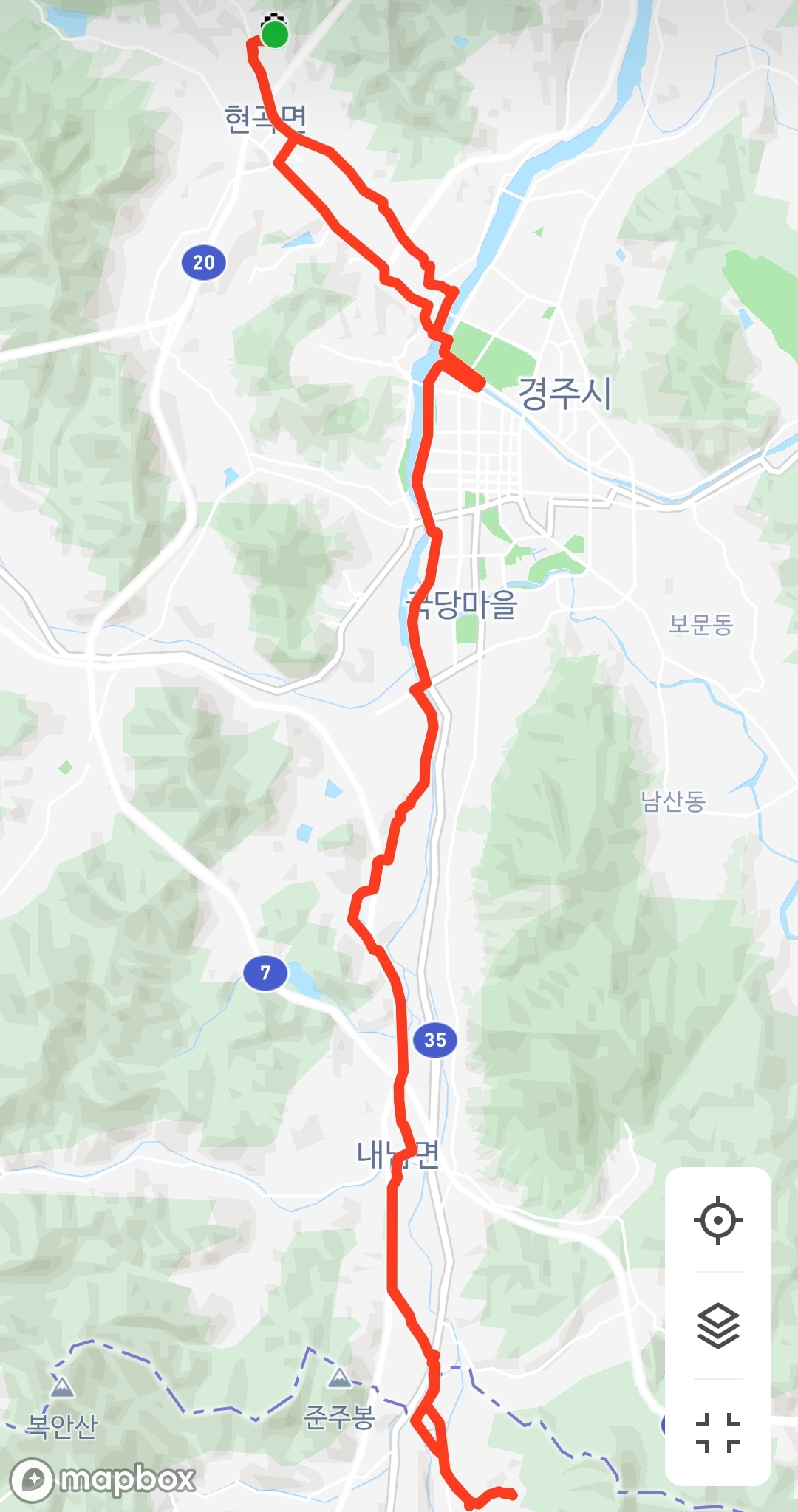The image size is (798, 1512).
Task: Exit the fullscreen map view
Action: pyautogui.click(x=717, y=1432)
